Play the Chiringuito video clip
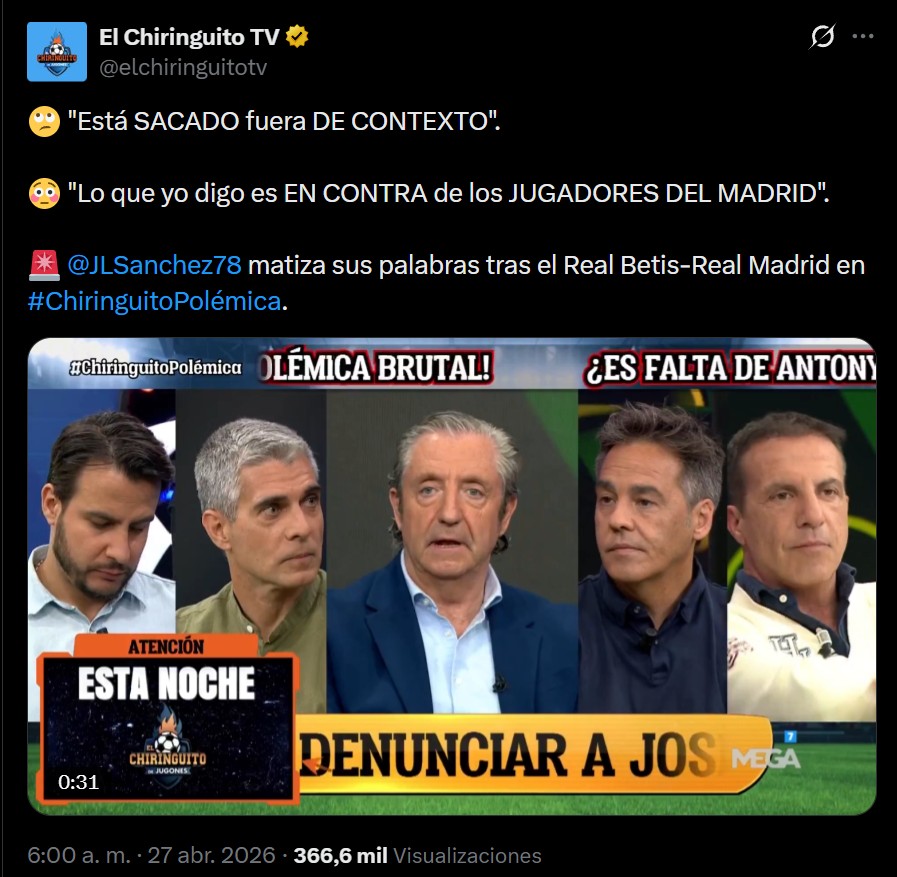Viewport: 897px width, 877px height. [x=452, y=575]
